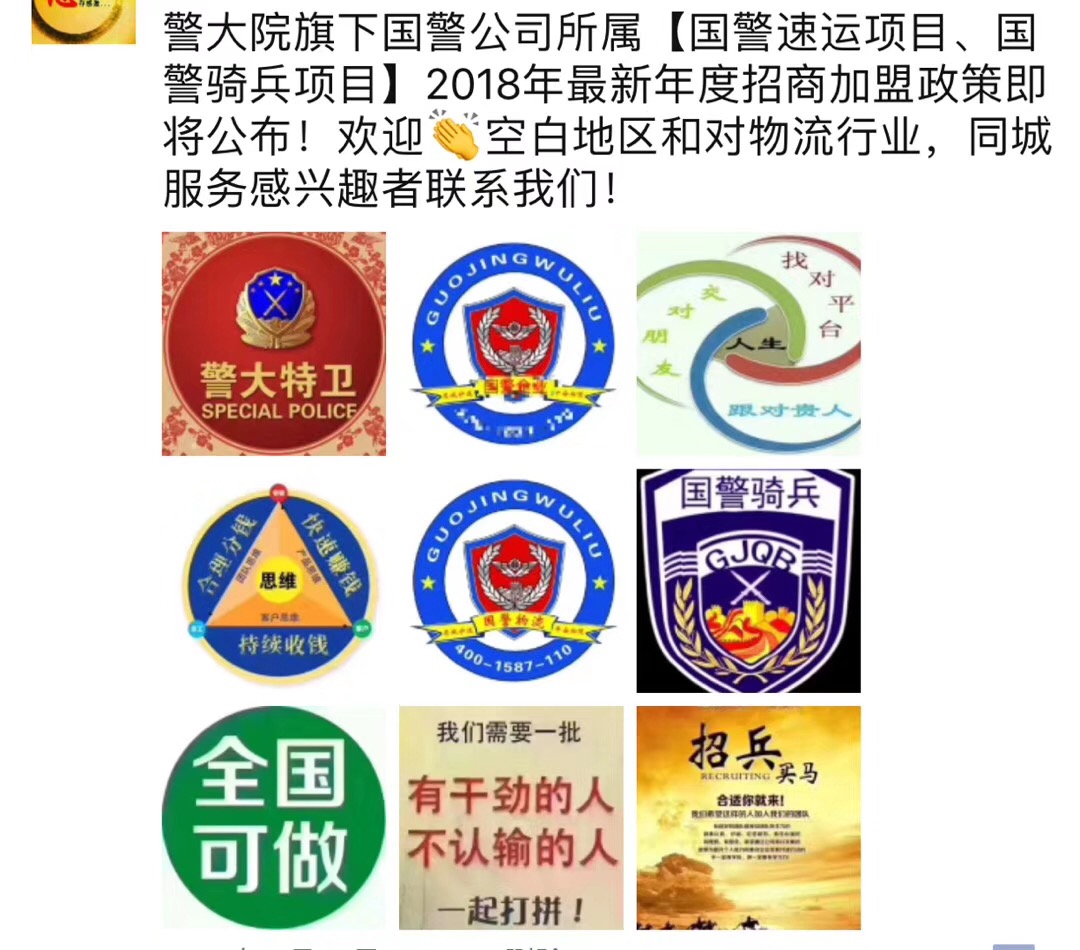Open the 警大特卫 Special Police image
The height and width of the screenshot is (950, 1080).
(x=274, y=344)
